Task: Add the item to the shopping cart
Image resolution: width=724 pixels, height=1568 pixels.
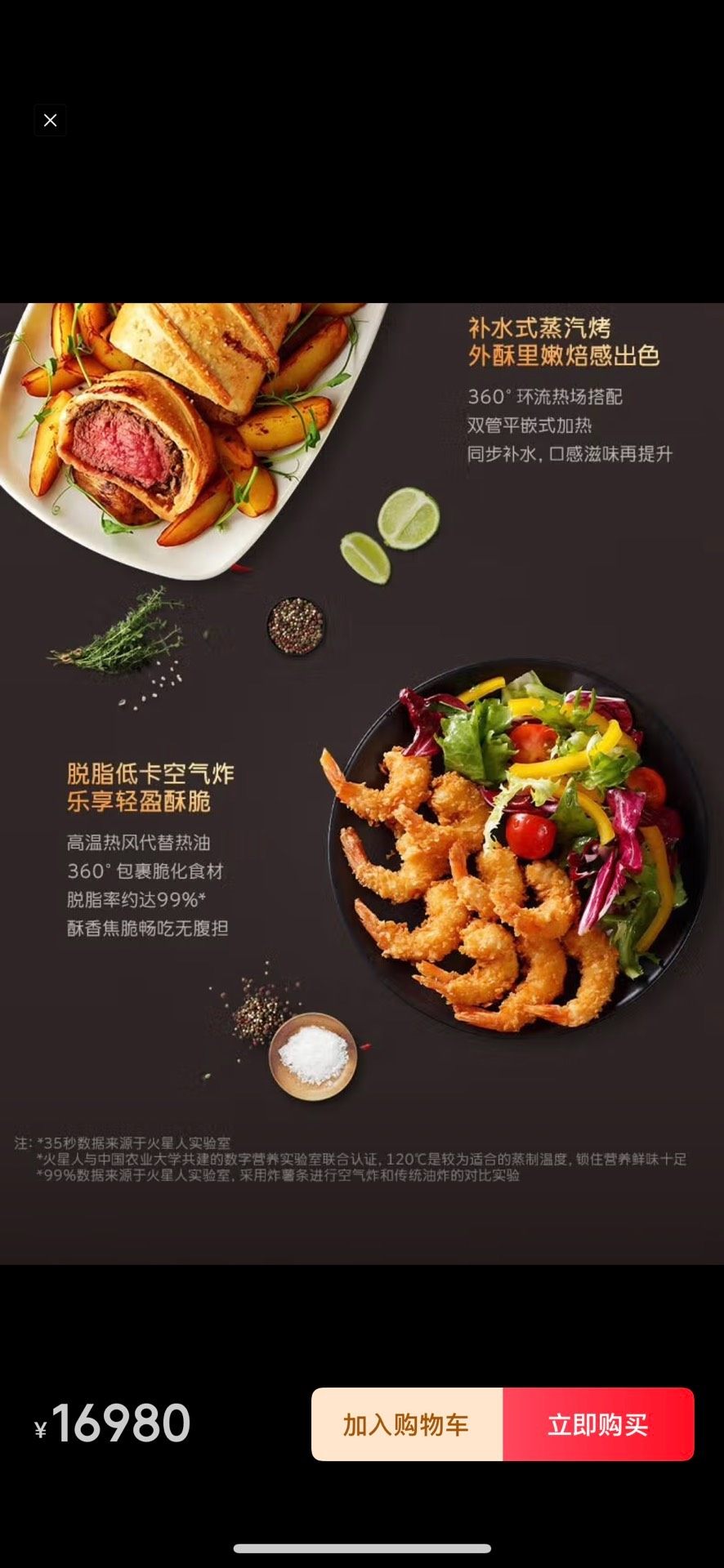Action: point(406,1424)
